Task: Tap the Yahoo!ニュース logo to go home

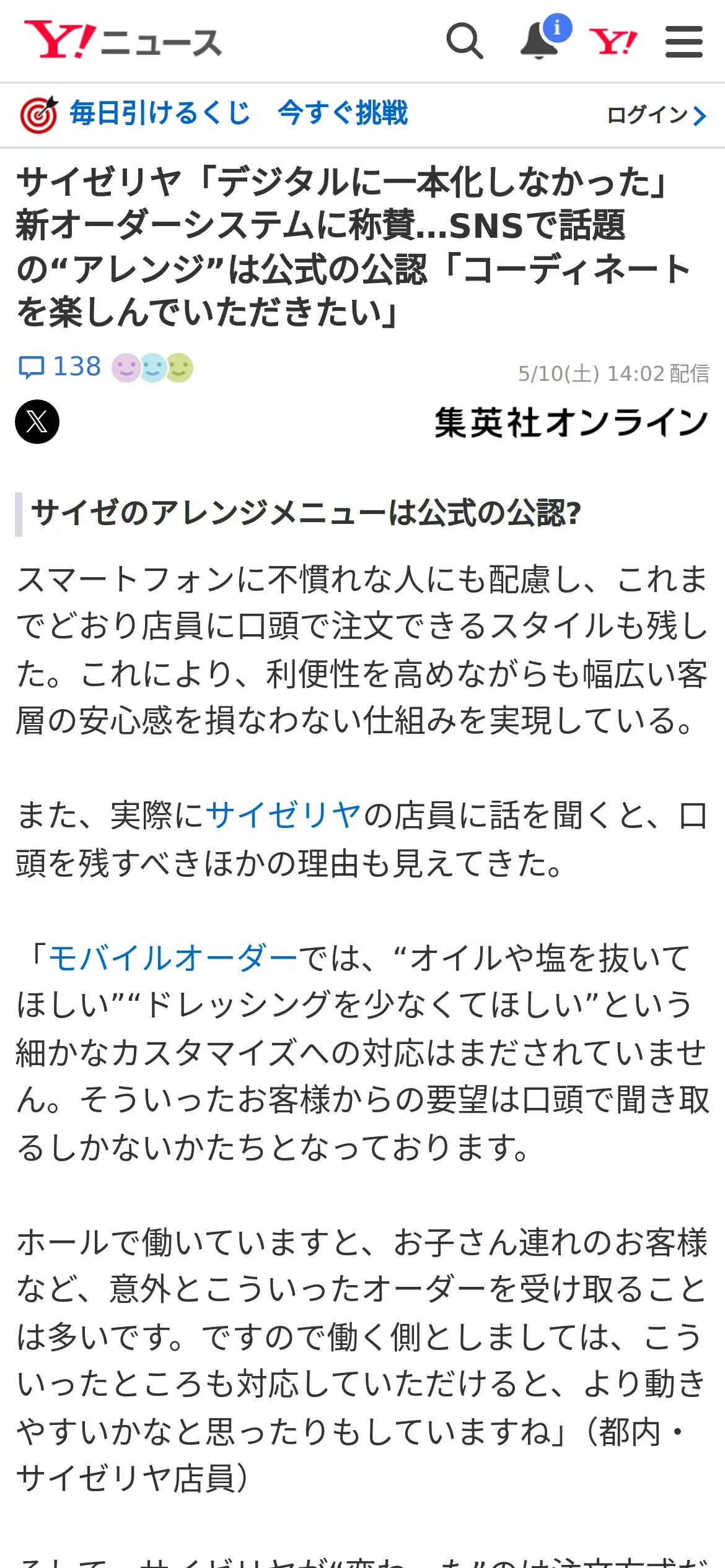Action: point(123,40)
